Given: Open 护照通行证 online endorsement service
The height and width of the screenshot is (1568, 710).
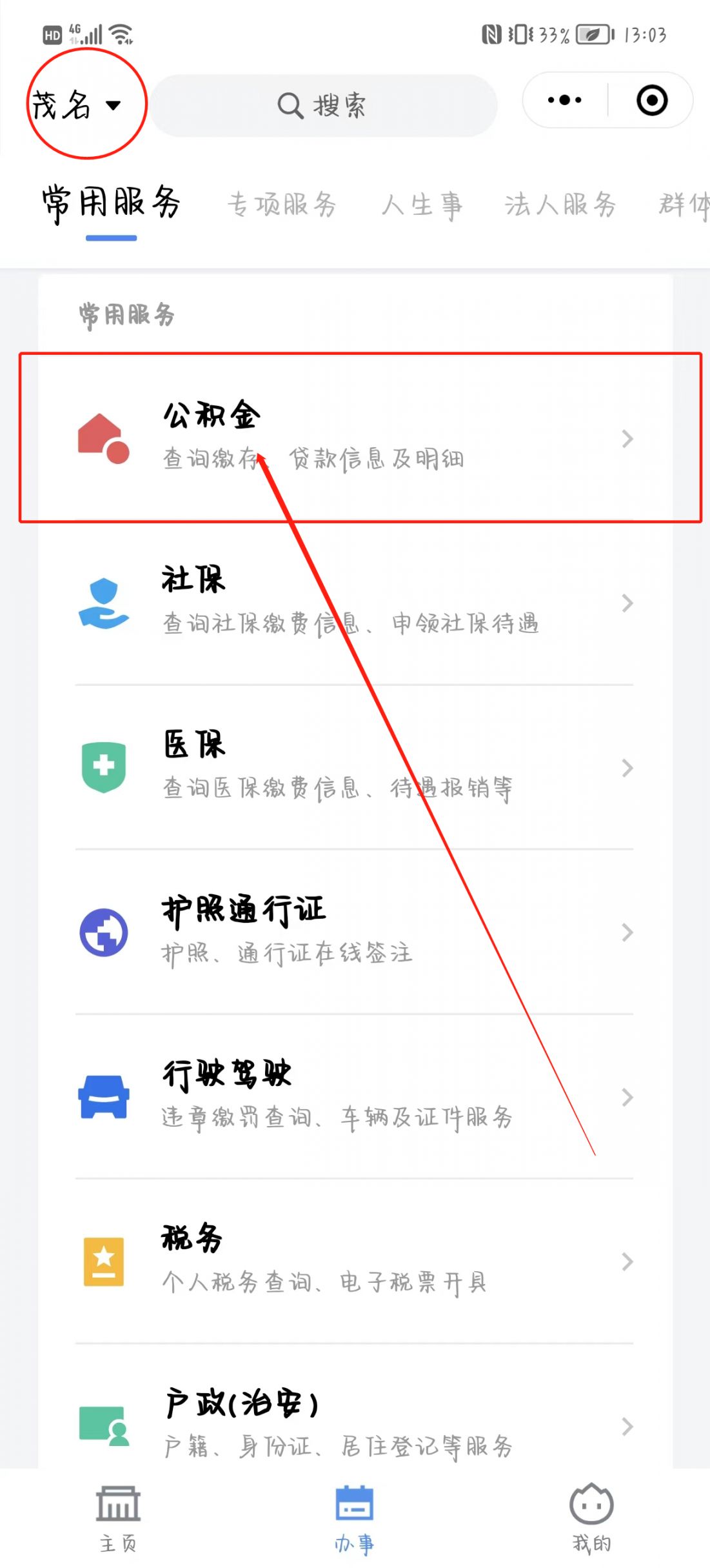Looking at the screenshot, I should tap(355, 932).
